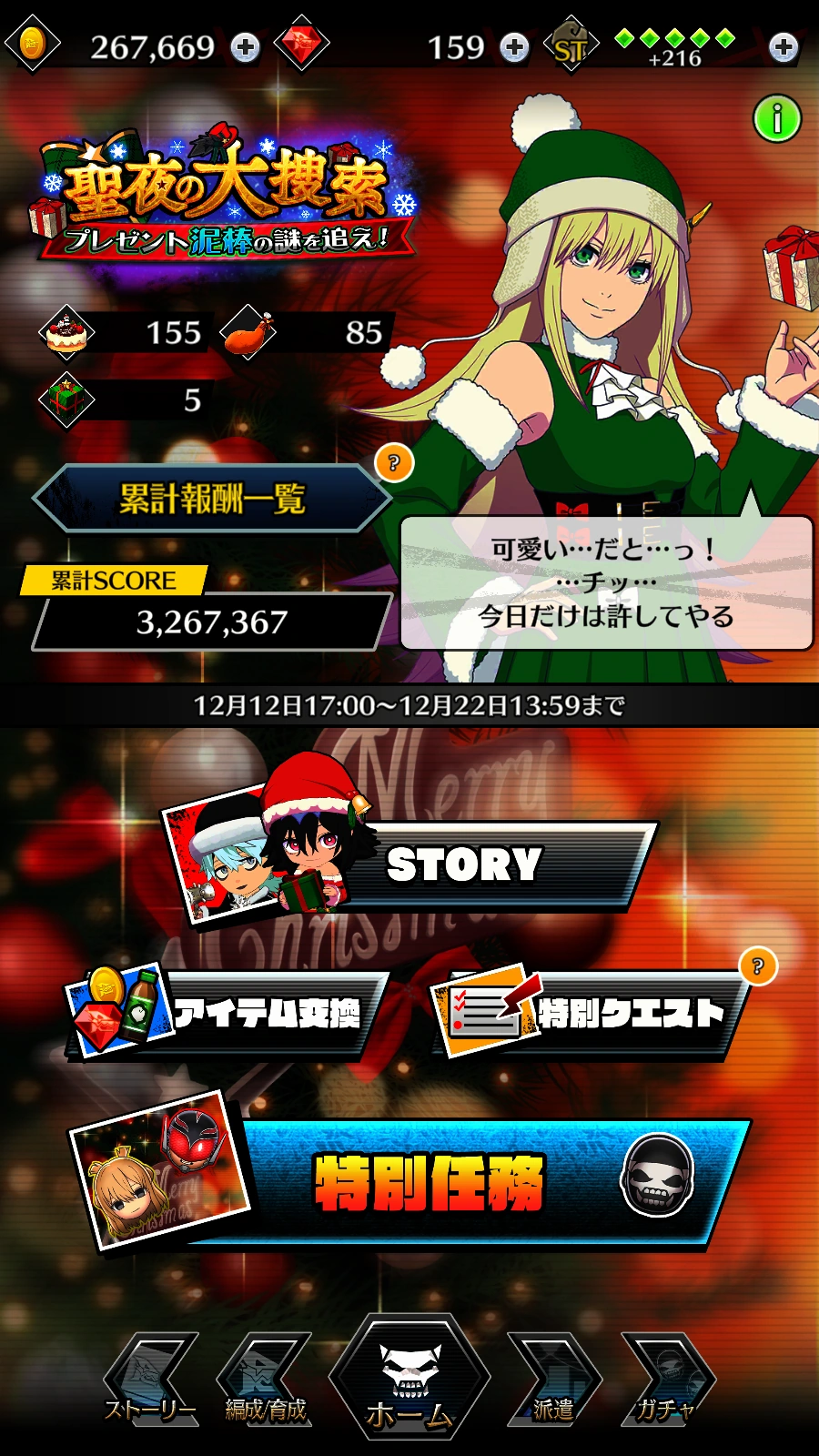Switch to ストーリー tab

(150, 1383)
